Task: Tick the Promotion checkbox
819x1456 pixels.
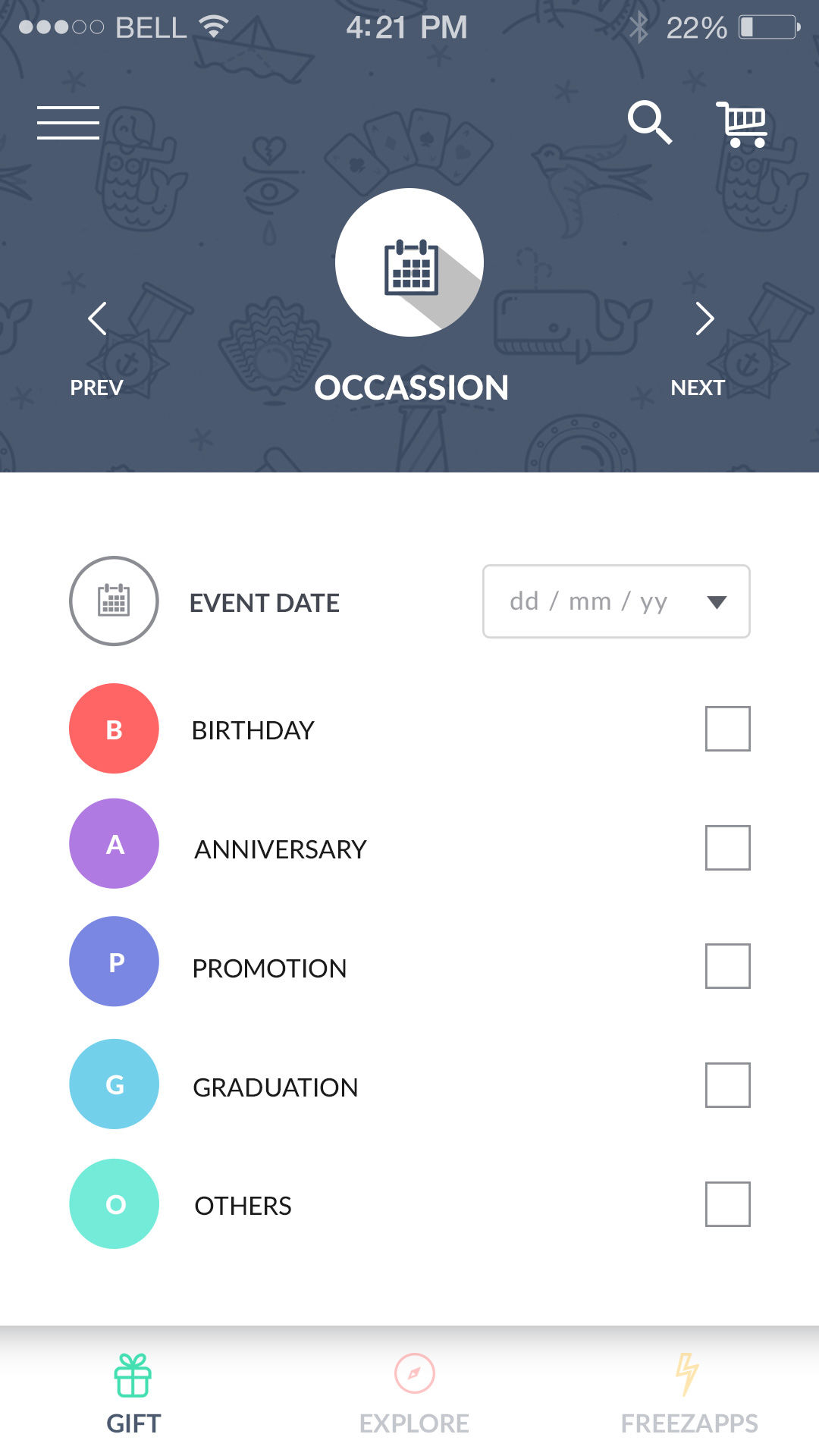Action: pos(727,966)
